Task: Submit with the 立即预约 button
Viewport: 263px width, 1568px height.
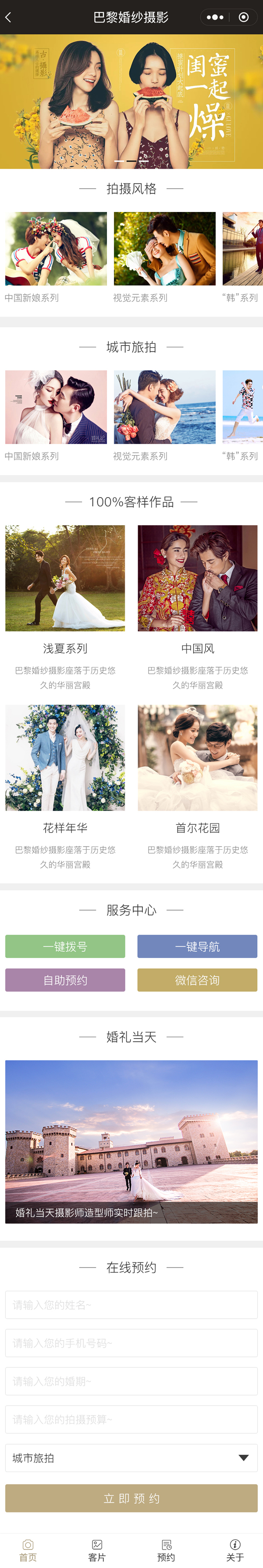Action: (131, 1498)
